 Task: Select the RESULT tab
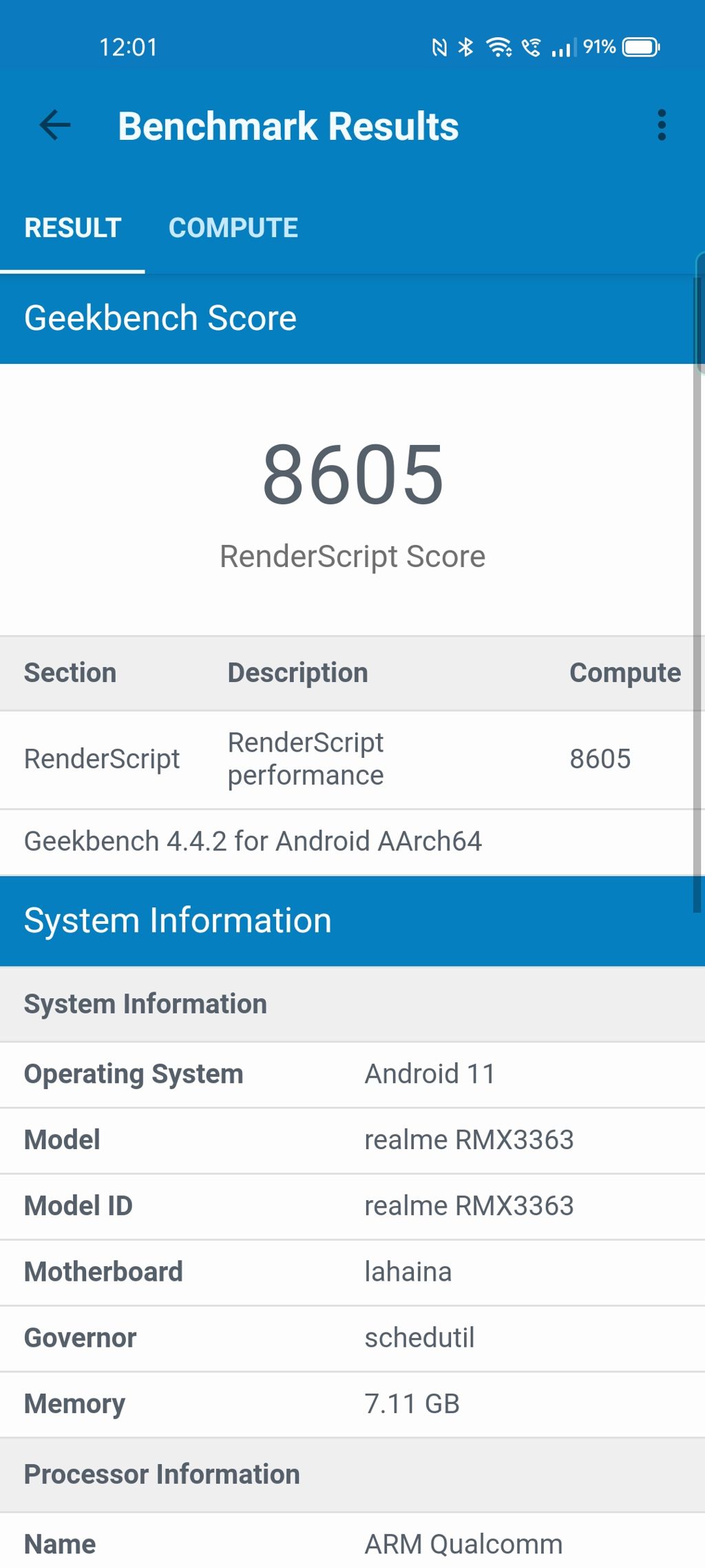coord(73,228)
